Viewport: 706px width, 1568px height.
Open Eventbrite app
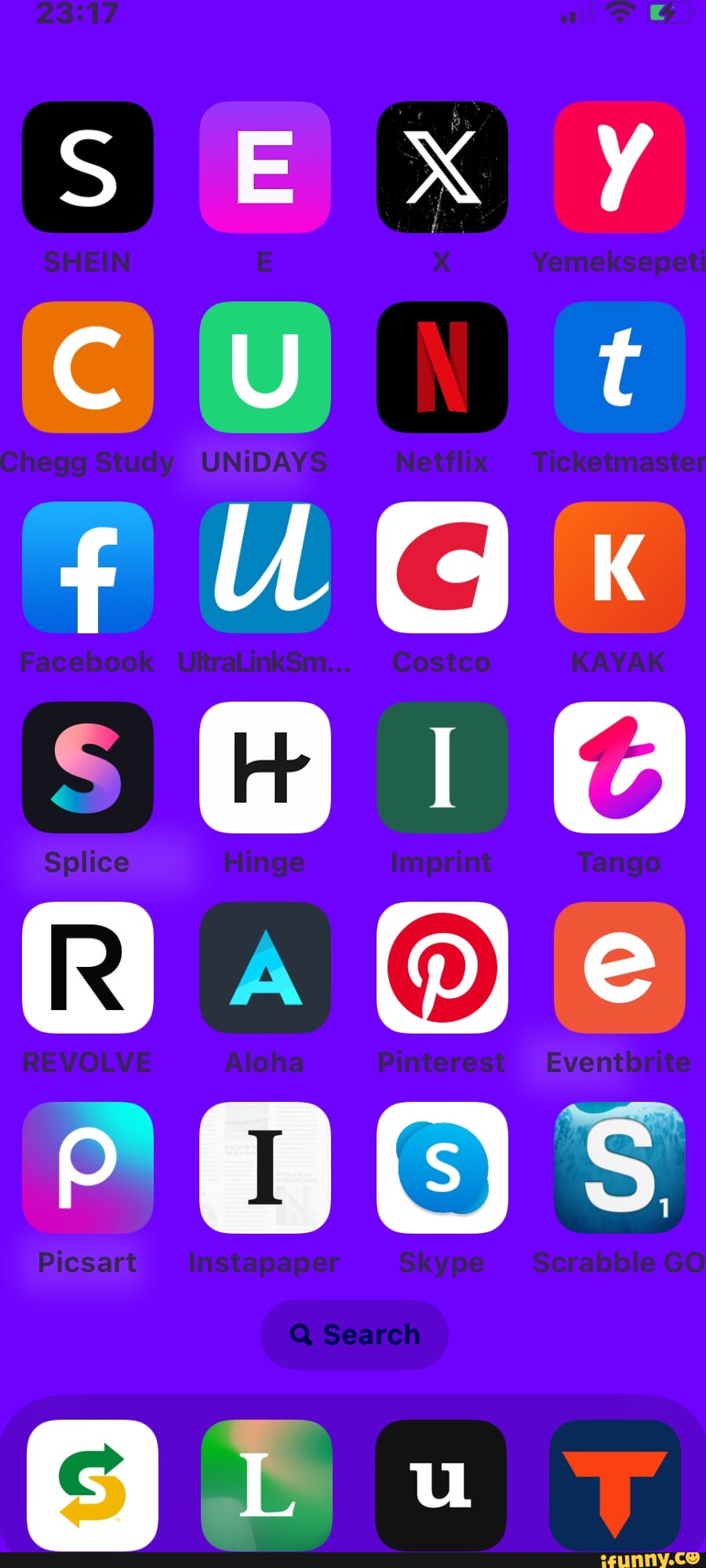619,968
